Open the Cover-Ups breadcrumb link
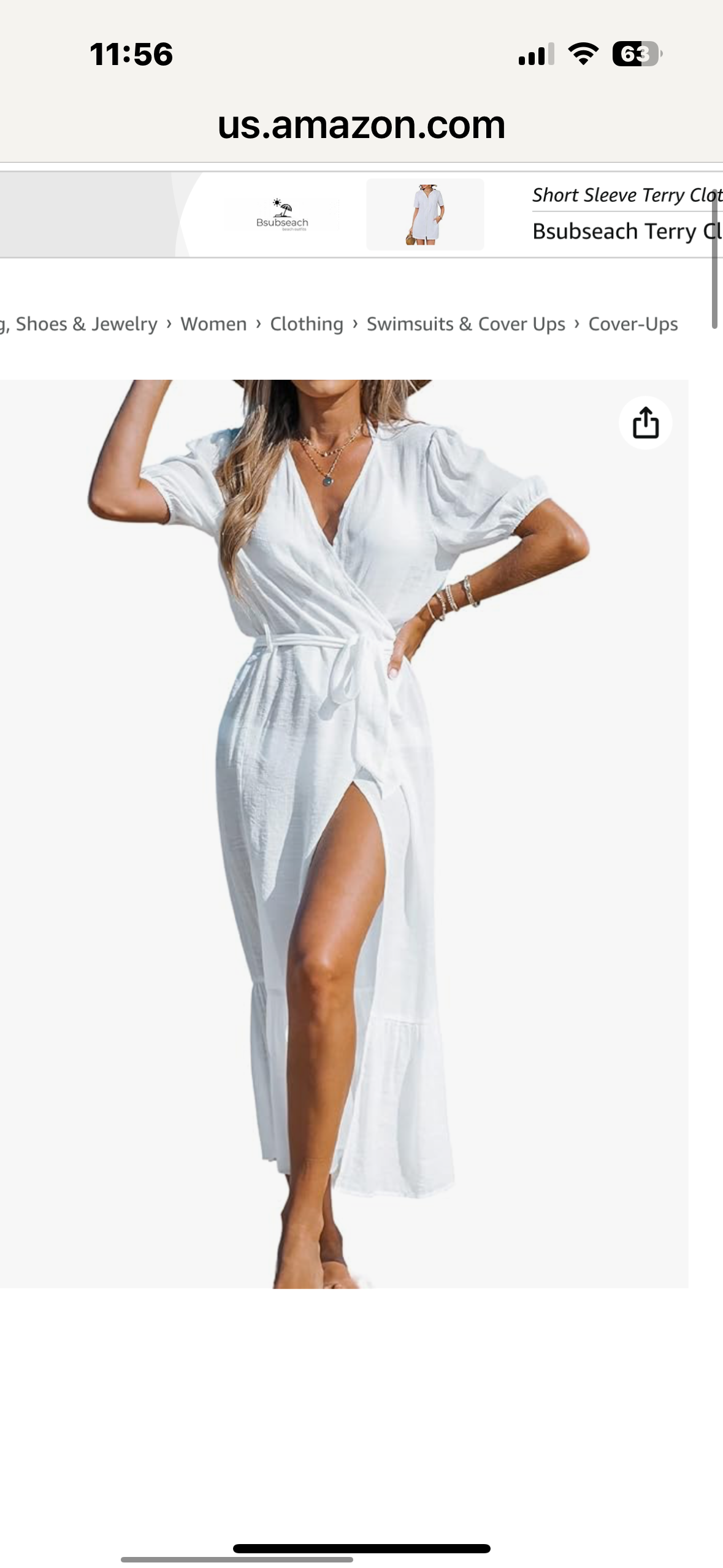 tap(633, 324)
